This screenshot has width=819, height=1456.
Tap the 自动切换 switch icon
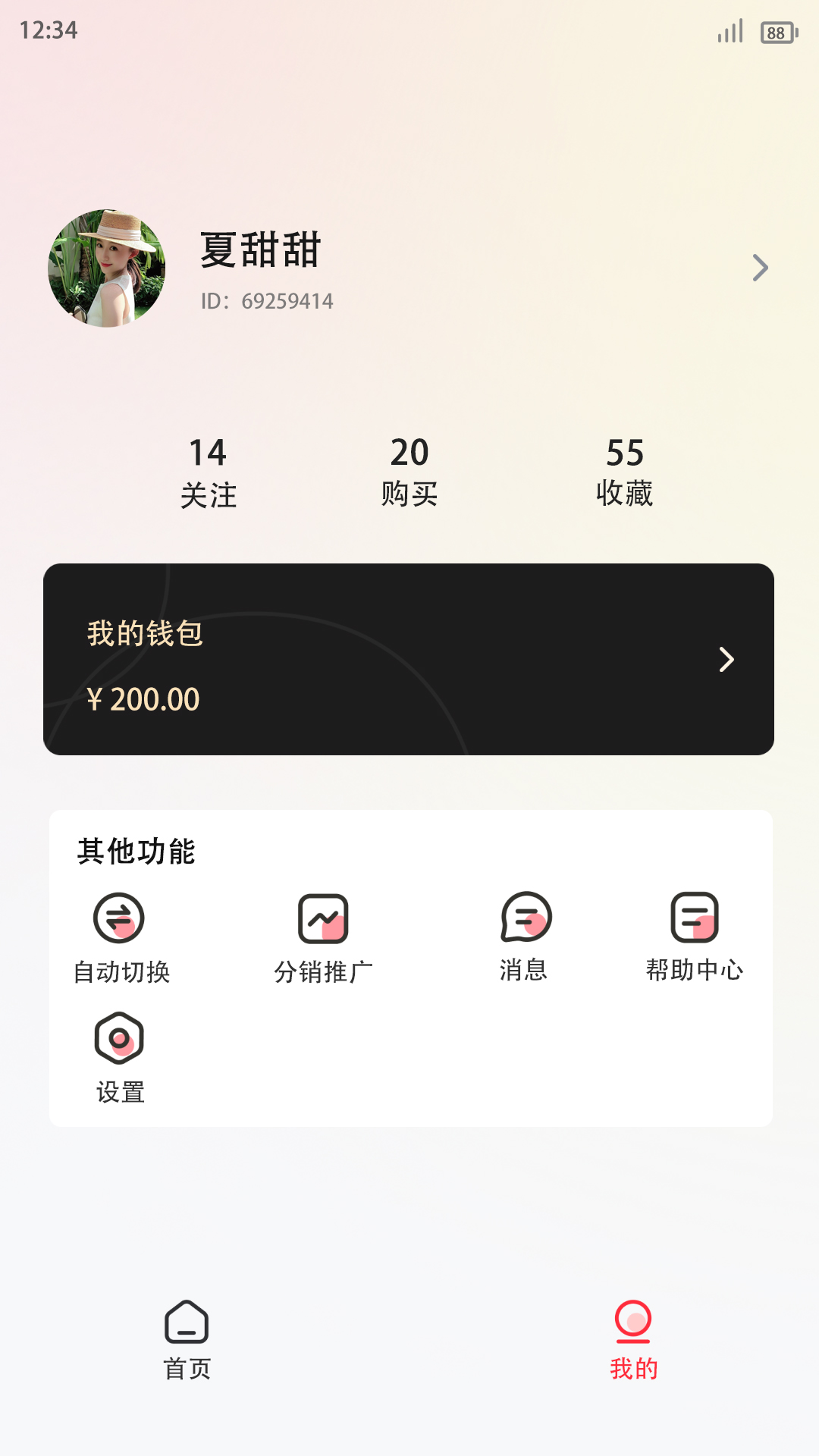118,919
